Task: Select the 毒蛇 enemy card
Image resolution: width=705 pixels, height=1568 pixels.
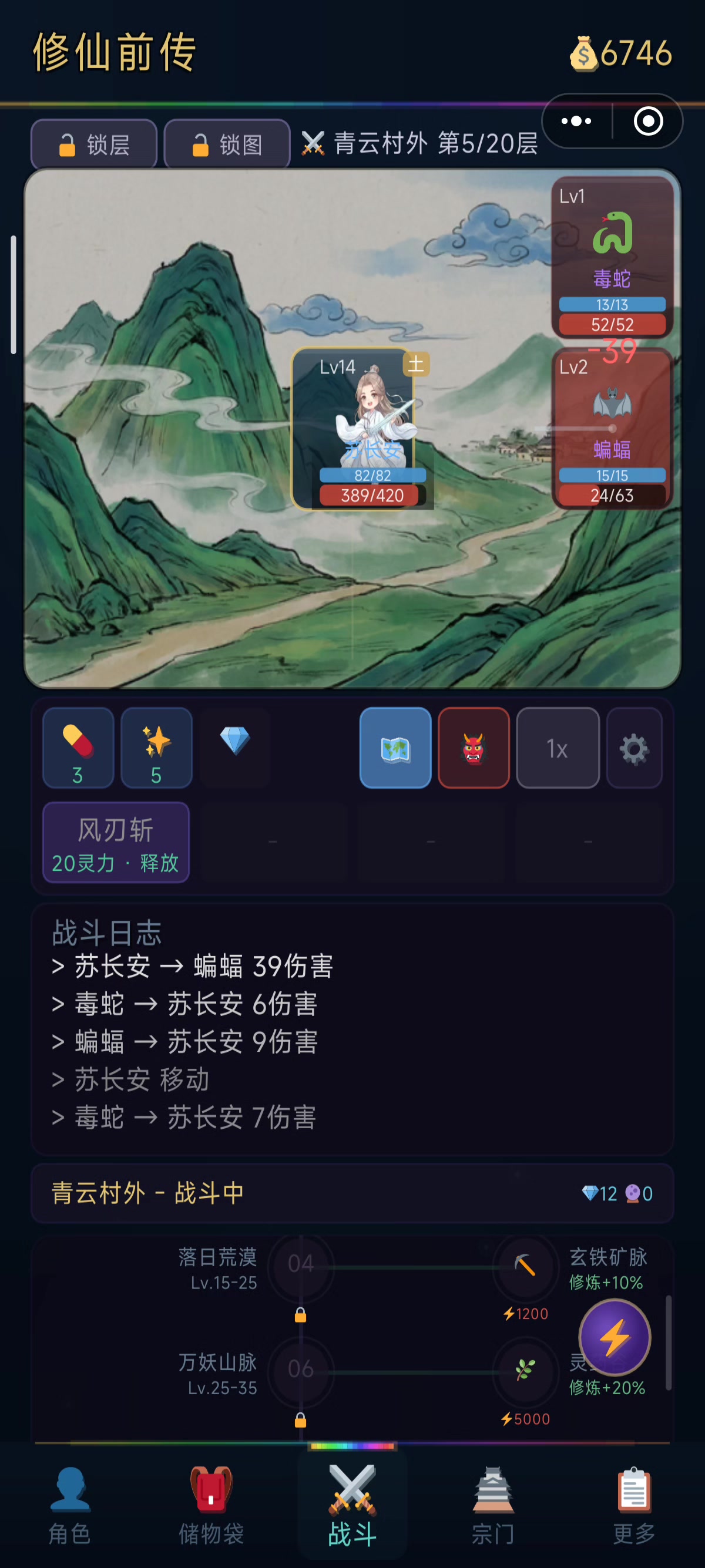Action: click(612, 257)
